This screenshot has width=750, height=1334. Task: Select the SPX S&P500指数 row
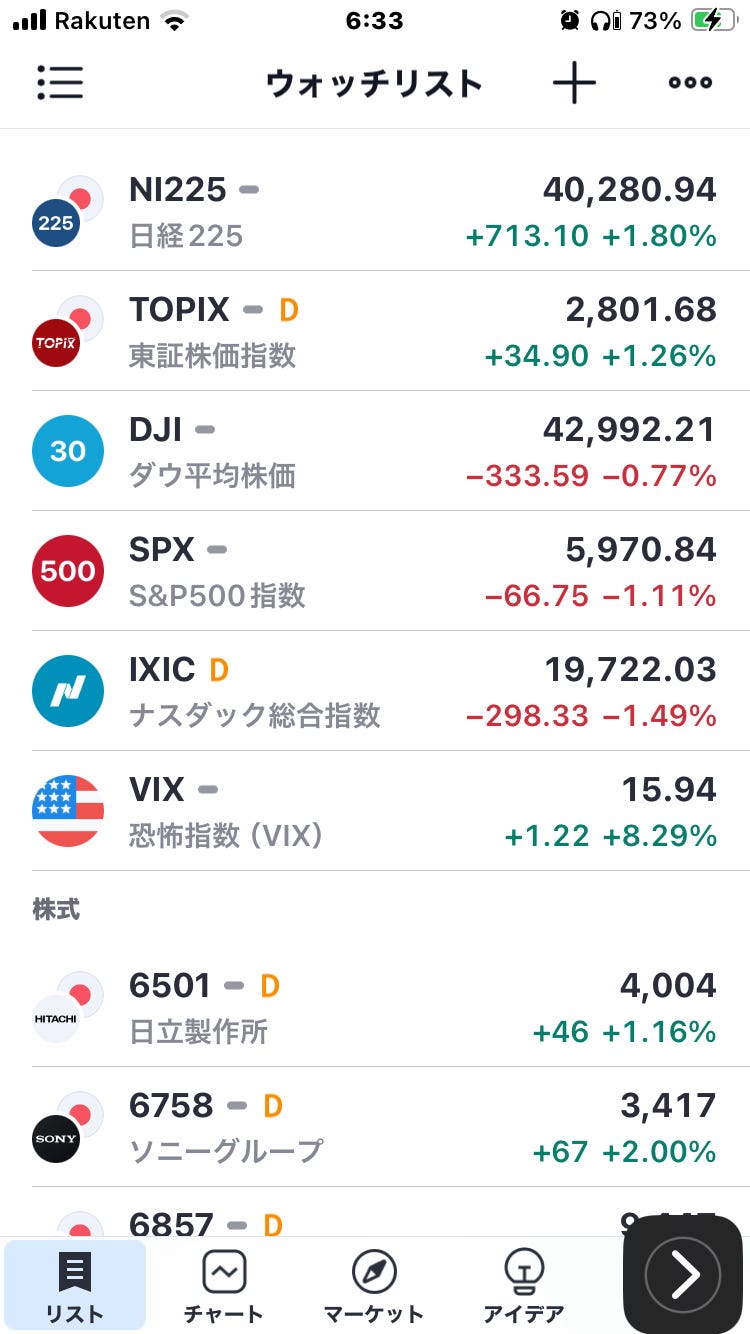375,571
